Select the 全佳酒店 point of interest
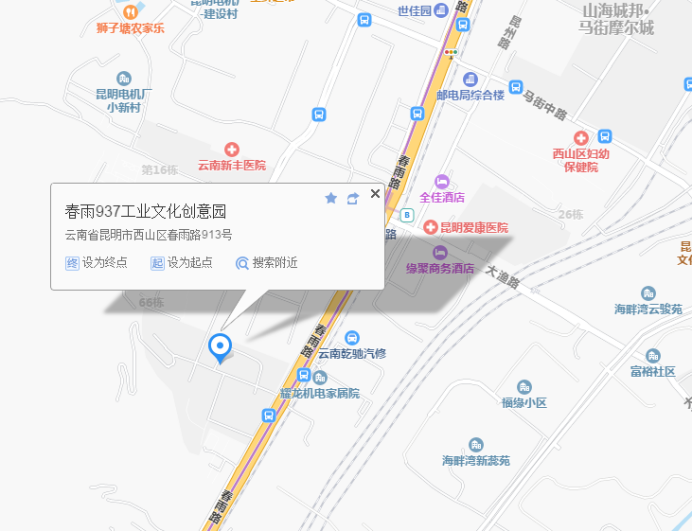This screenshot has height=531, width=692. click(x=442, y=181)
